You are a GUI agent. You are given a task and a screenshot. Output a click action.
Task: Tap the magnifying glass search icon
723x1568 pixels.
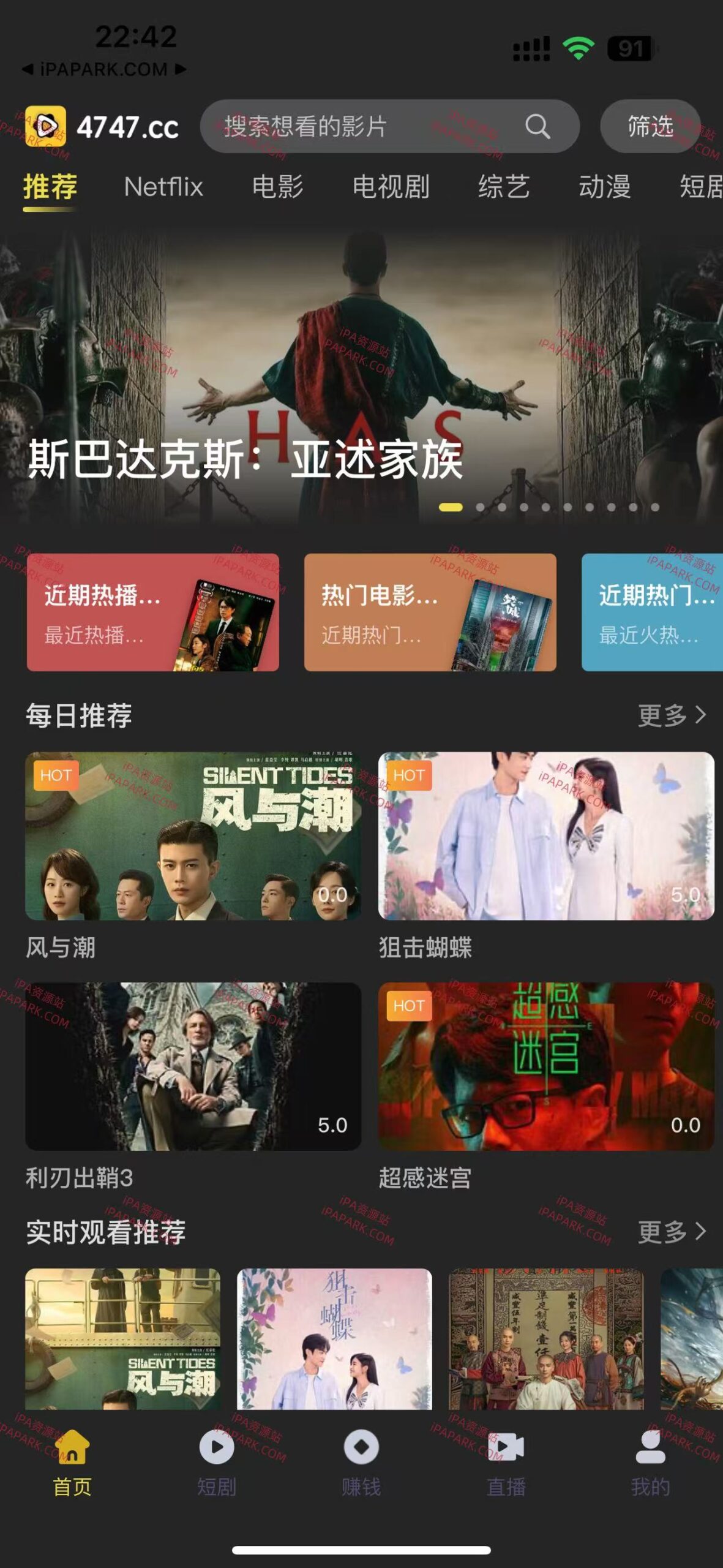click(538, 127)
